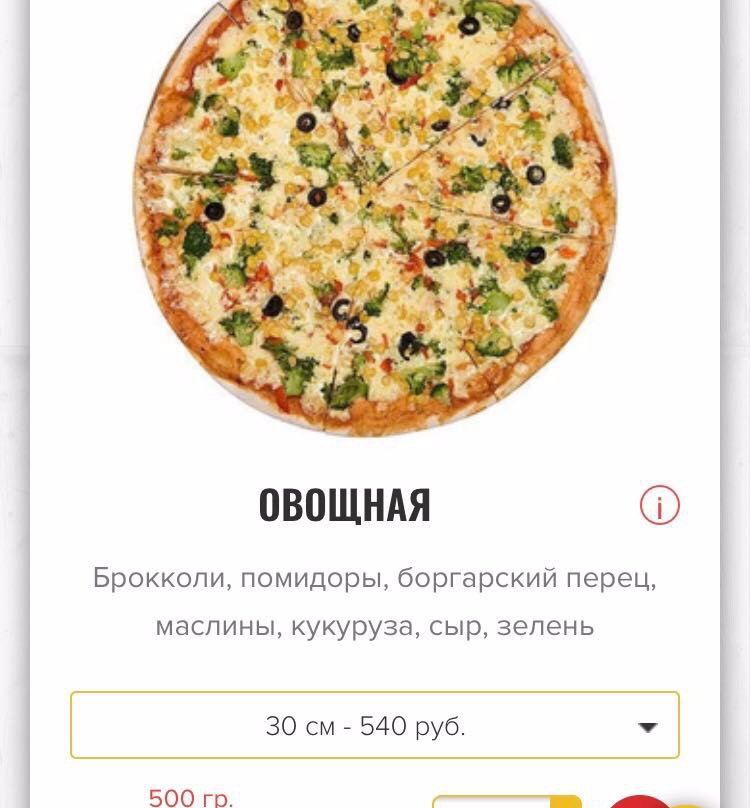Expand the 30 см - 540 руб. size dropdown

coord(375,726)
